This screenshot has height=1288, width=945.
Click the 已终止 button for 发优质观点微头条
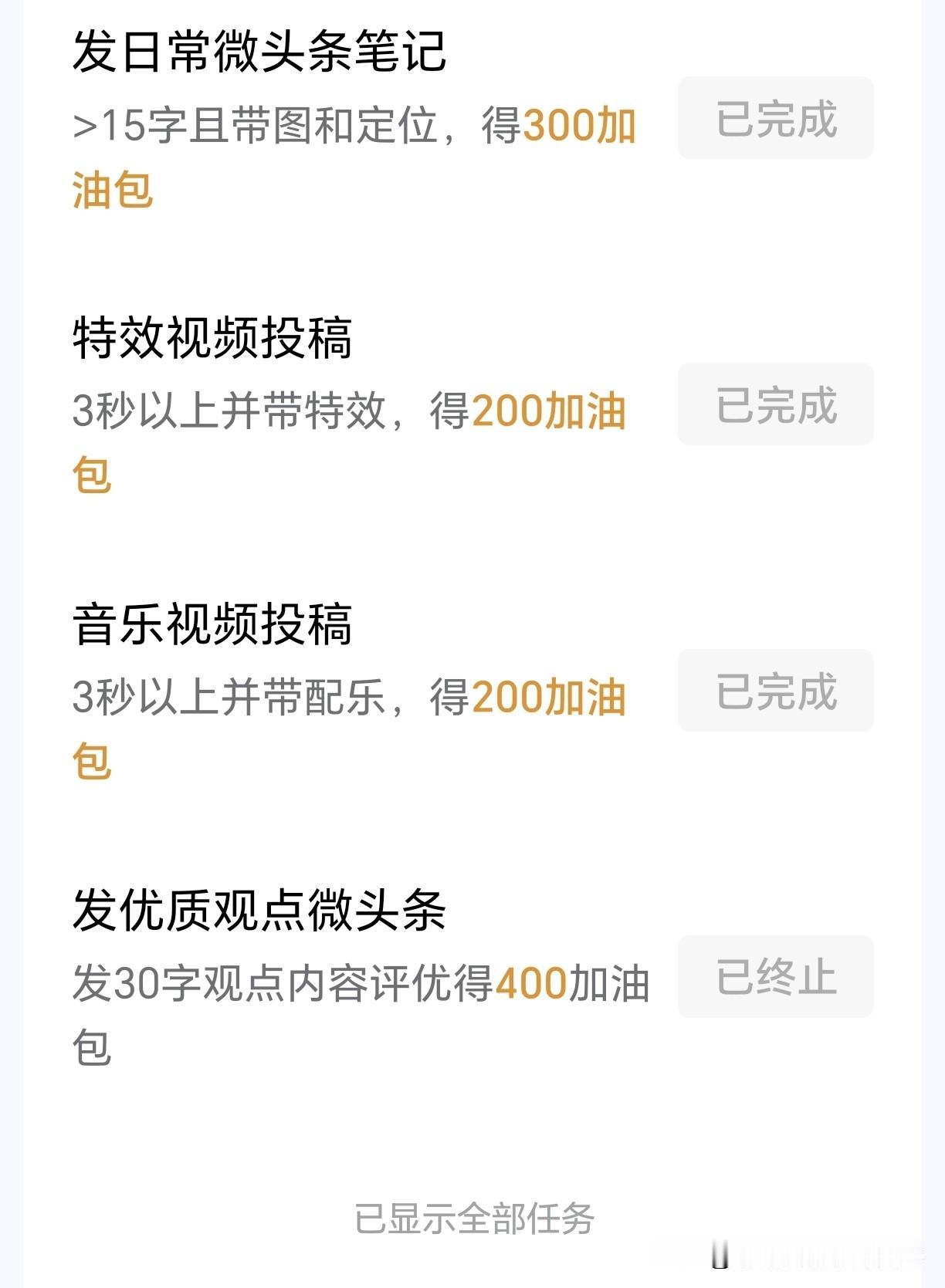point(774,977)
